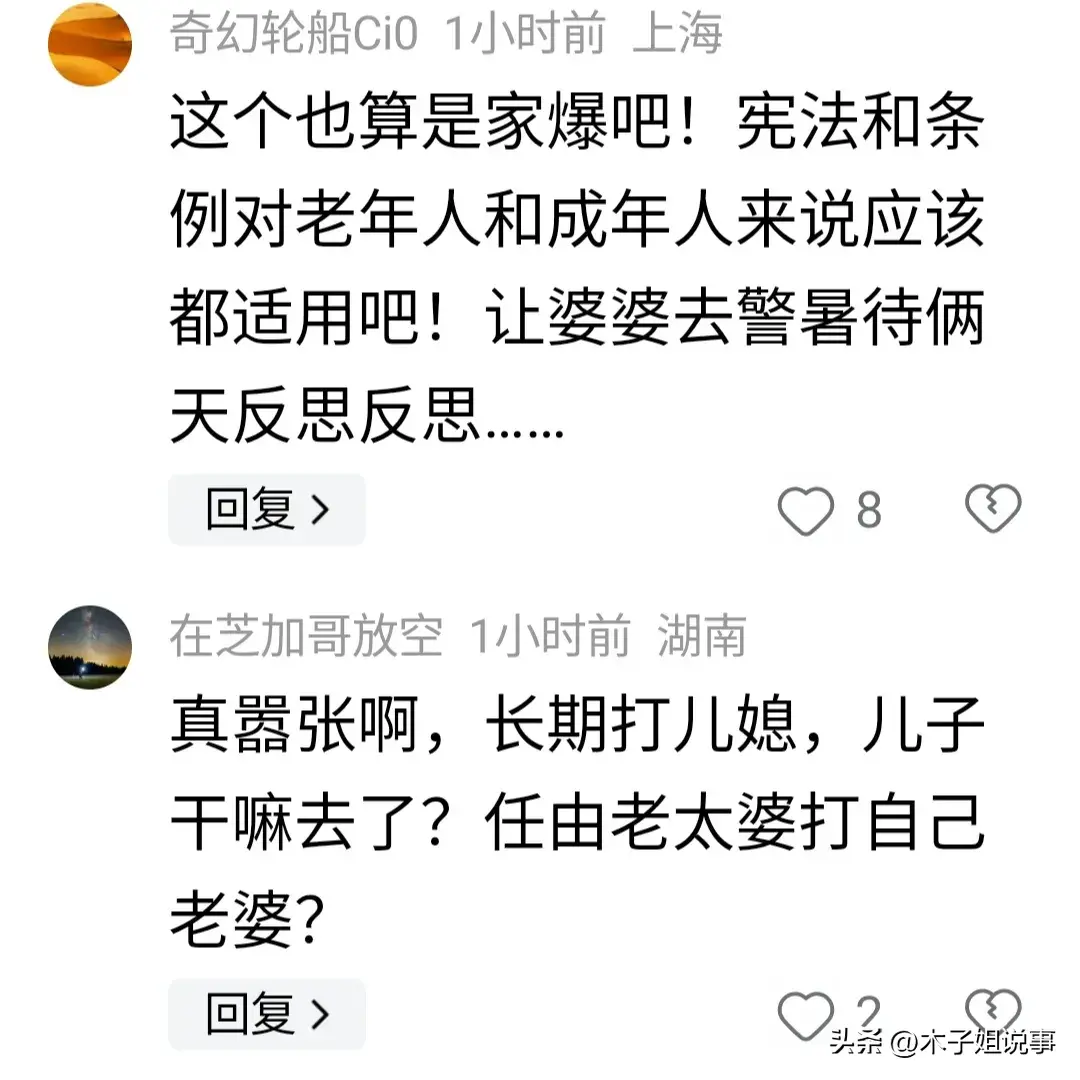Open 奇幻轮船Ci0's profile avatar
This screenshot has width=1080, height=1080.
point(90,44)
